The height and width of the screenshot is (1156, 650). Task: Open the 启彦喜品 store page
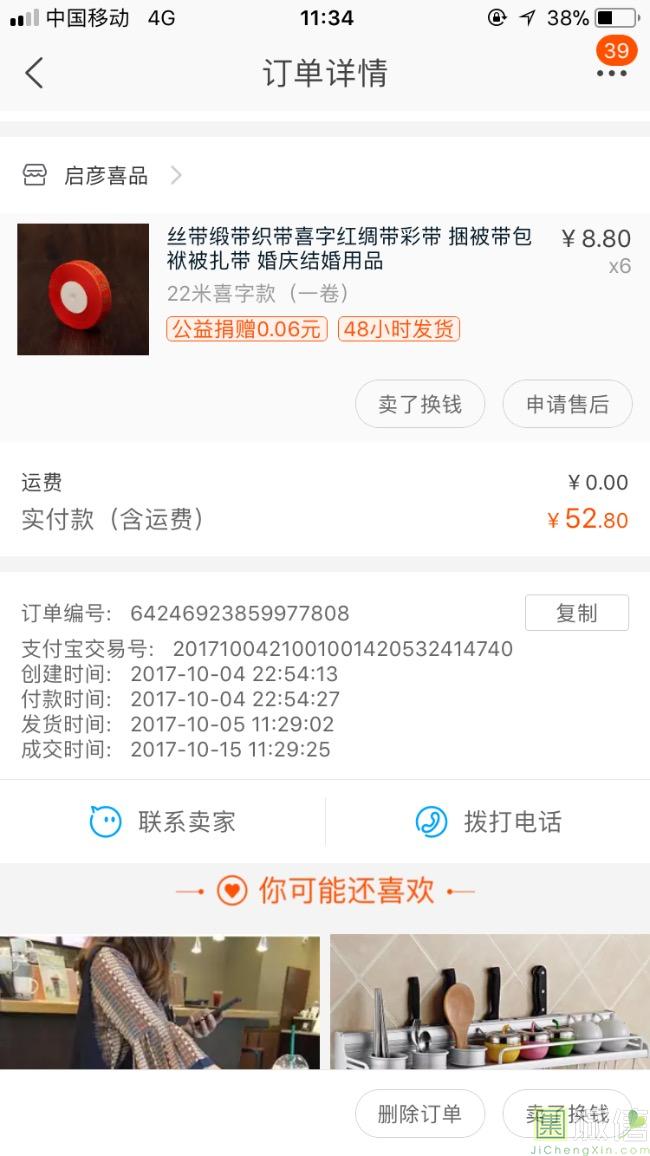pyautogui.click(x=102, y=175)
